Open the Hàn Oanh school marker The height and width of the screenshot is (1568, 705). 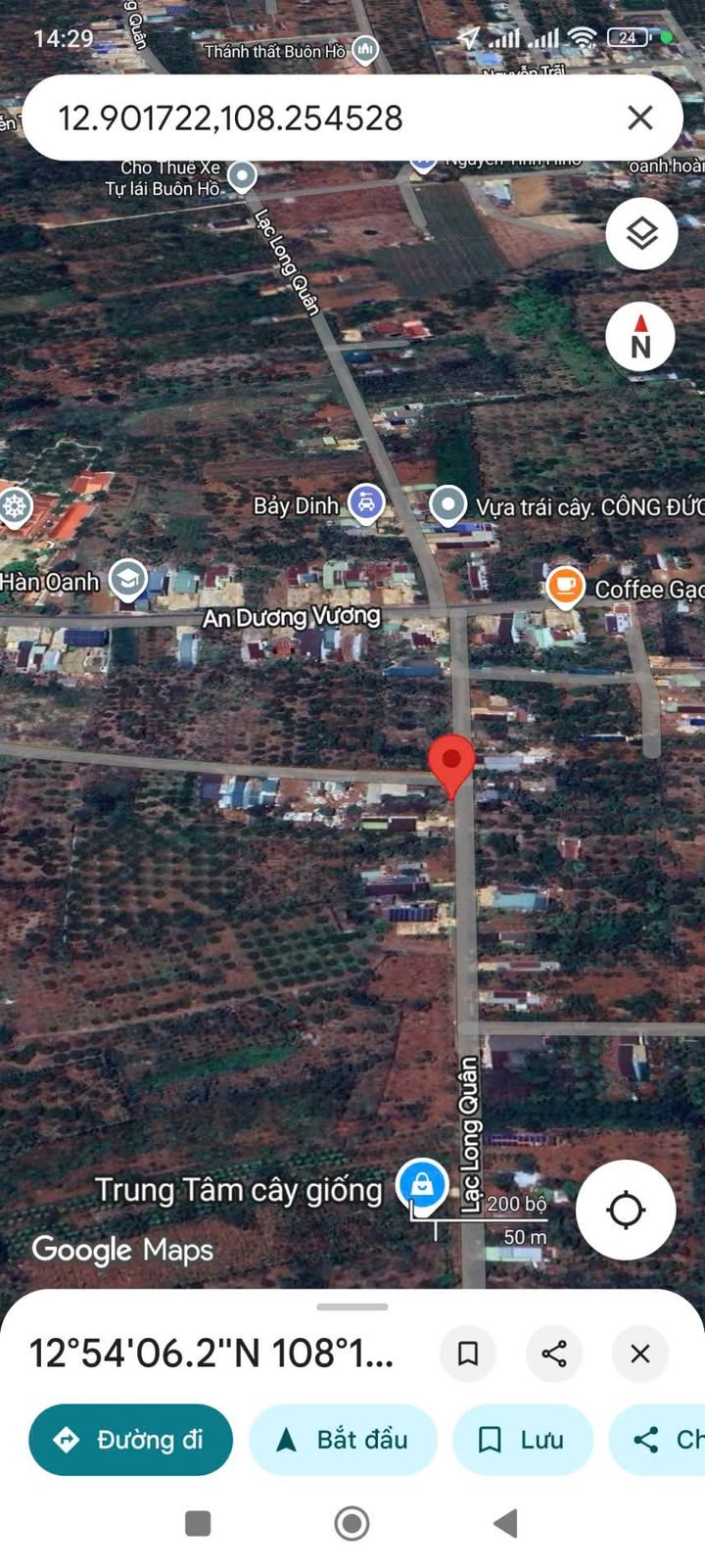(x=127, y=579)
